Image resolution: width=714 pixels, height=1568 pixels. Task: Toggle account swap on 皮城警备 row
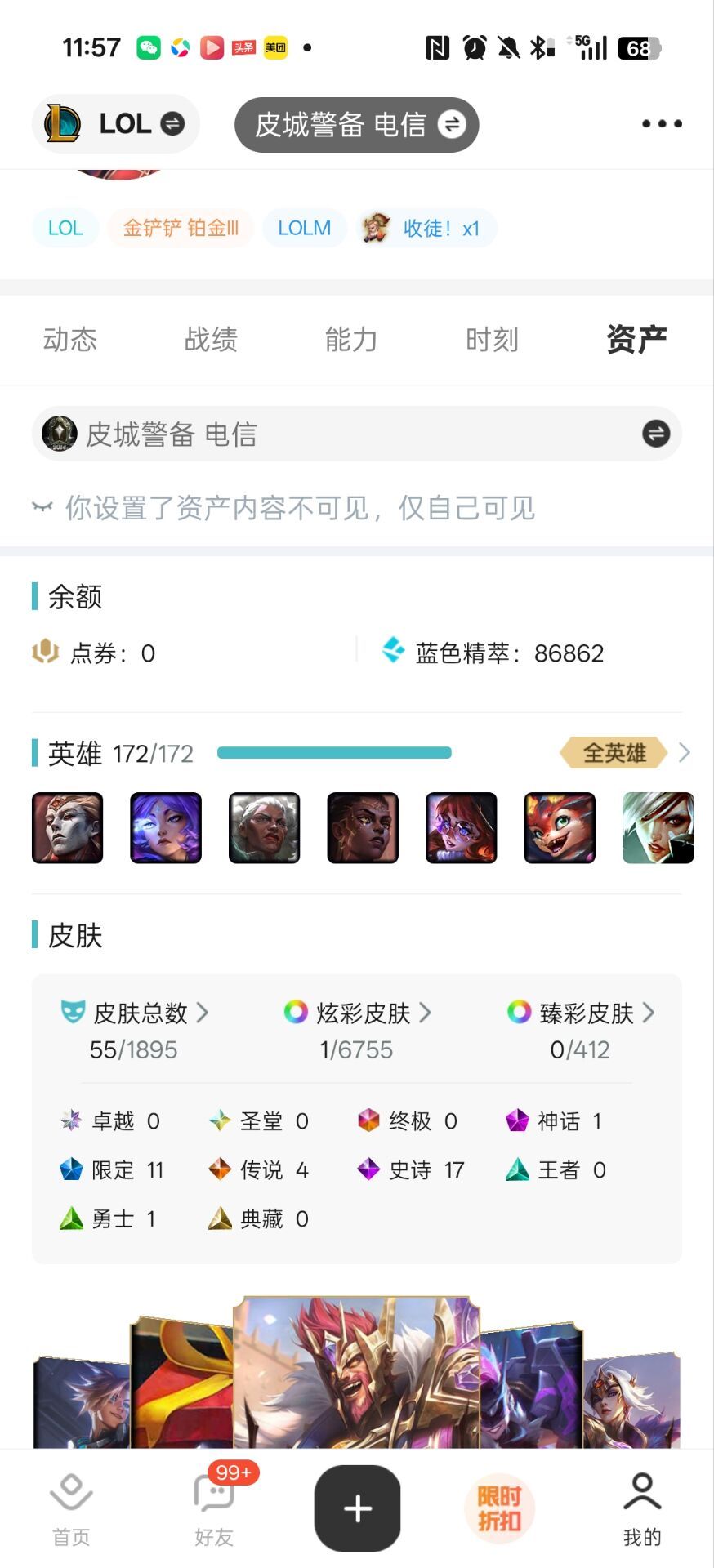(654, 434)
